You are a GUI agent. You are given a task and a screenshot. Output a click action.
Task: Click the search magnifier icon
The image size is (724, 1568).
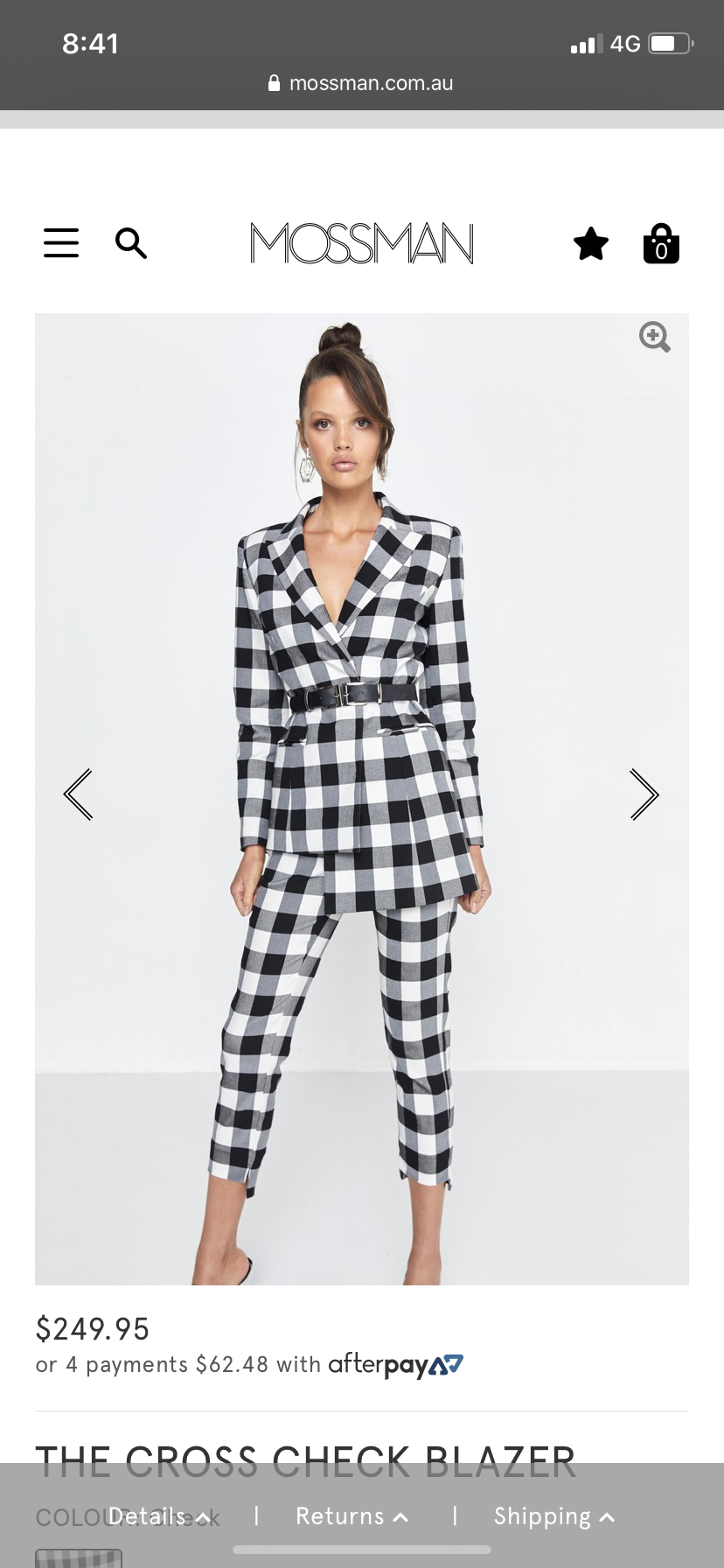130,243
